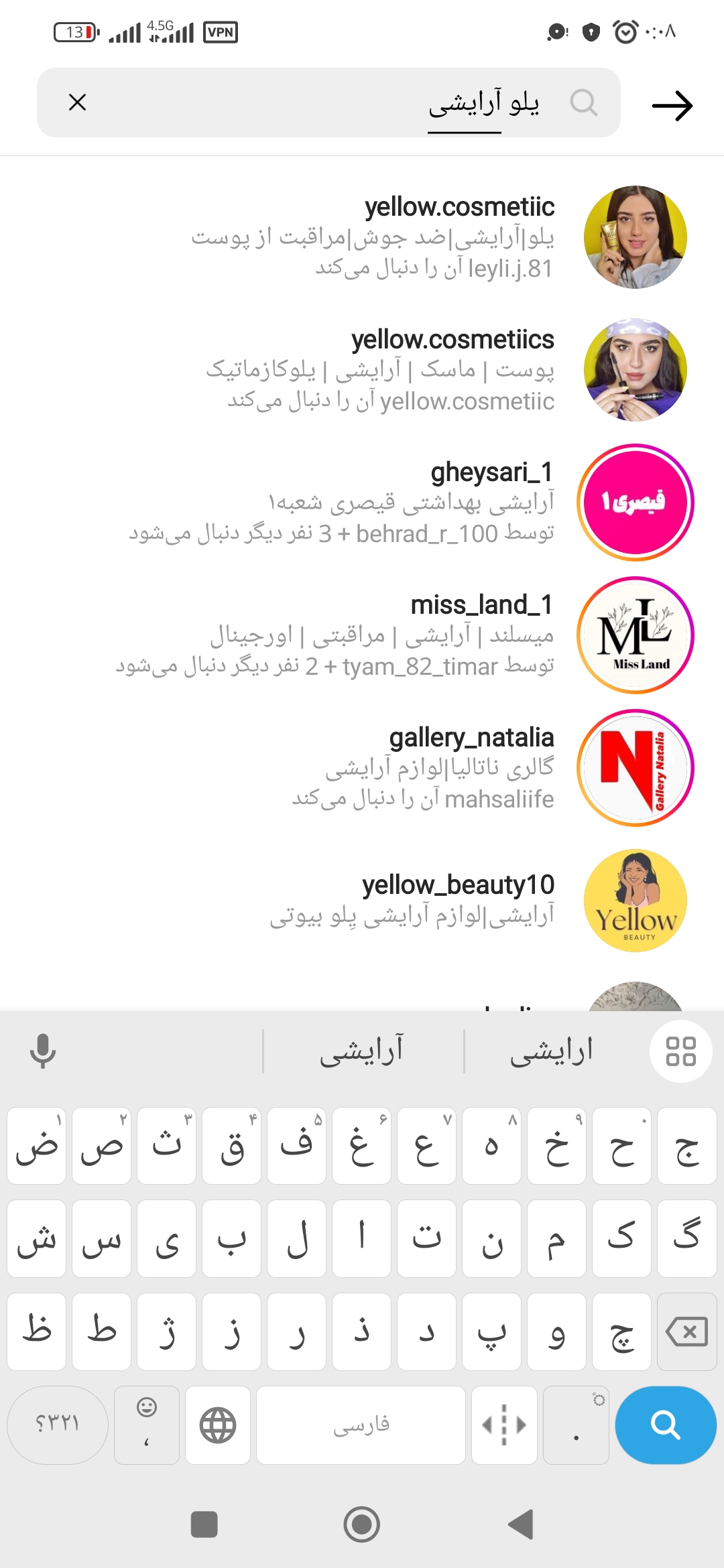Submit the search from the keyboard
The height and width of the screenshot is (1568, 724).
point(665,1425)
